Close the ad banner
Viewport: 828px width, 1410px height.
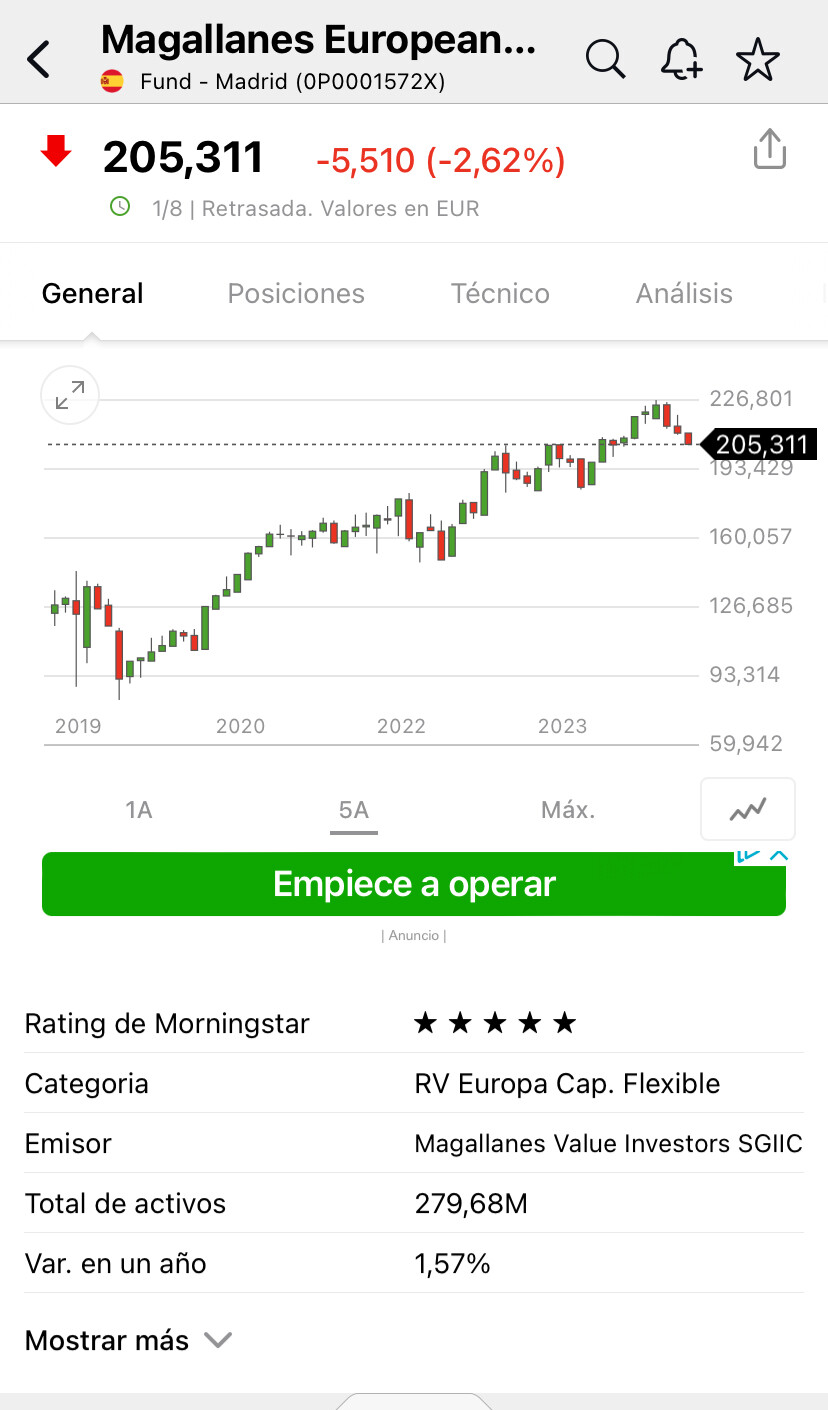(x=779, y=856)
